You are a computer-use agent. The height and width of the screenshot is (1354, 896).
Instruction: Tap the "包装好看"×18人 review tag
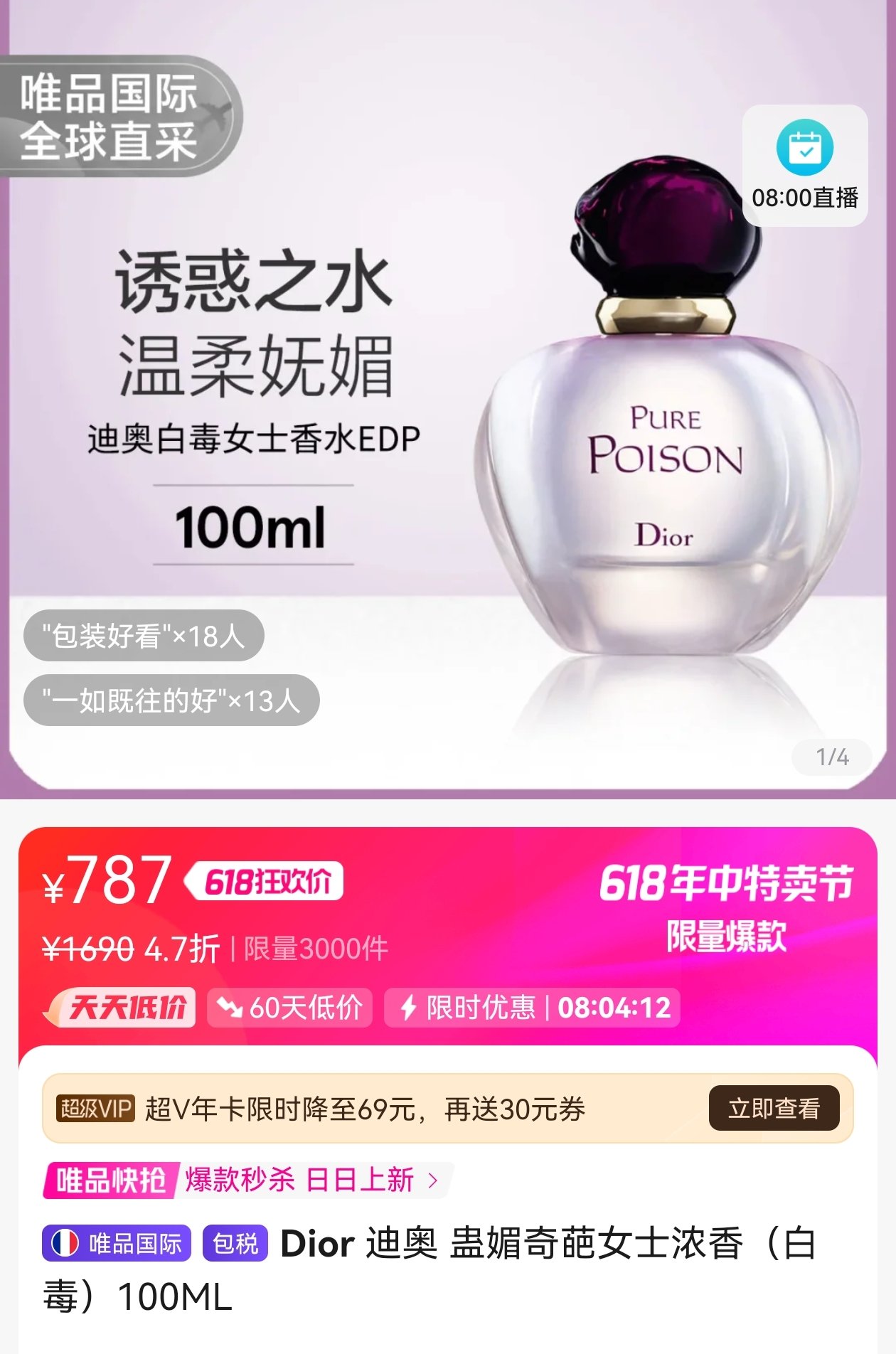click(144, 635)
